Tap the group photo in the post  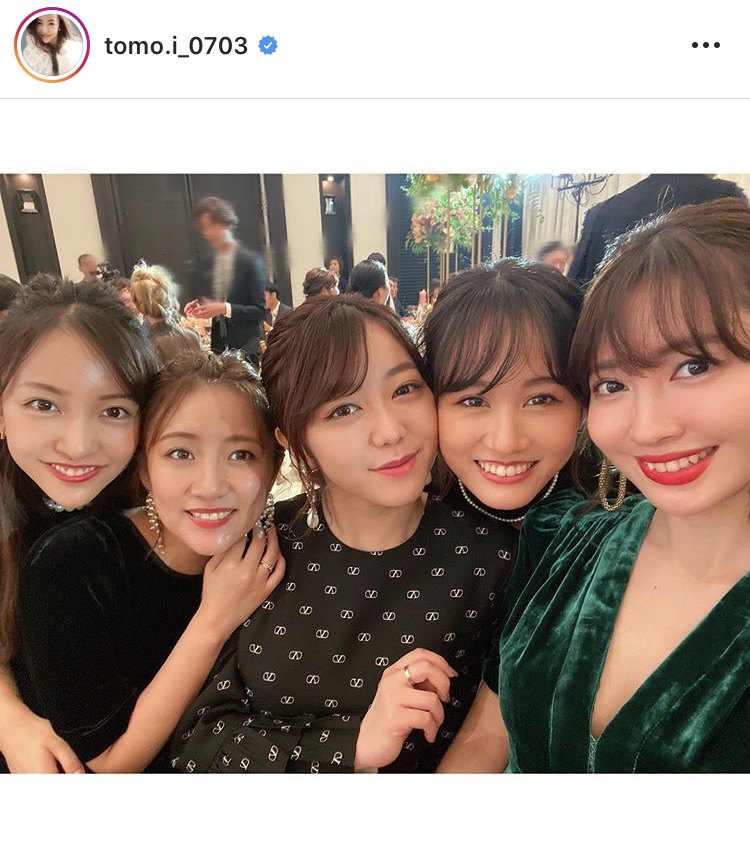(x=375, y=473)
